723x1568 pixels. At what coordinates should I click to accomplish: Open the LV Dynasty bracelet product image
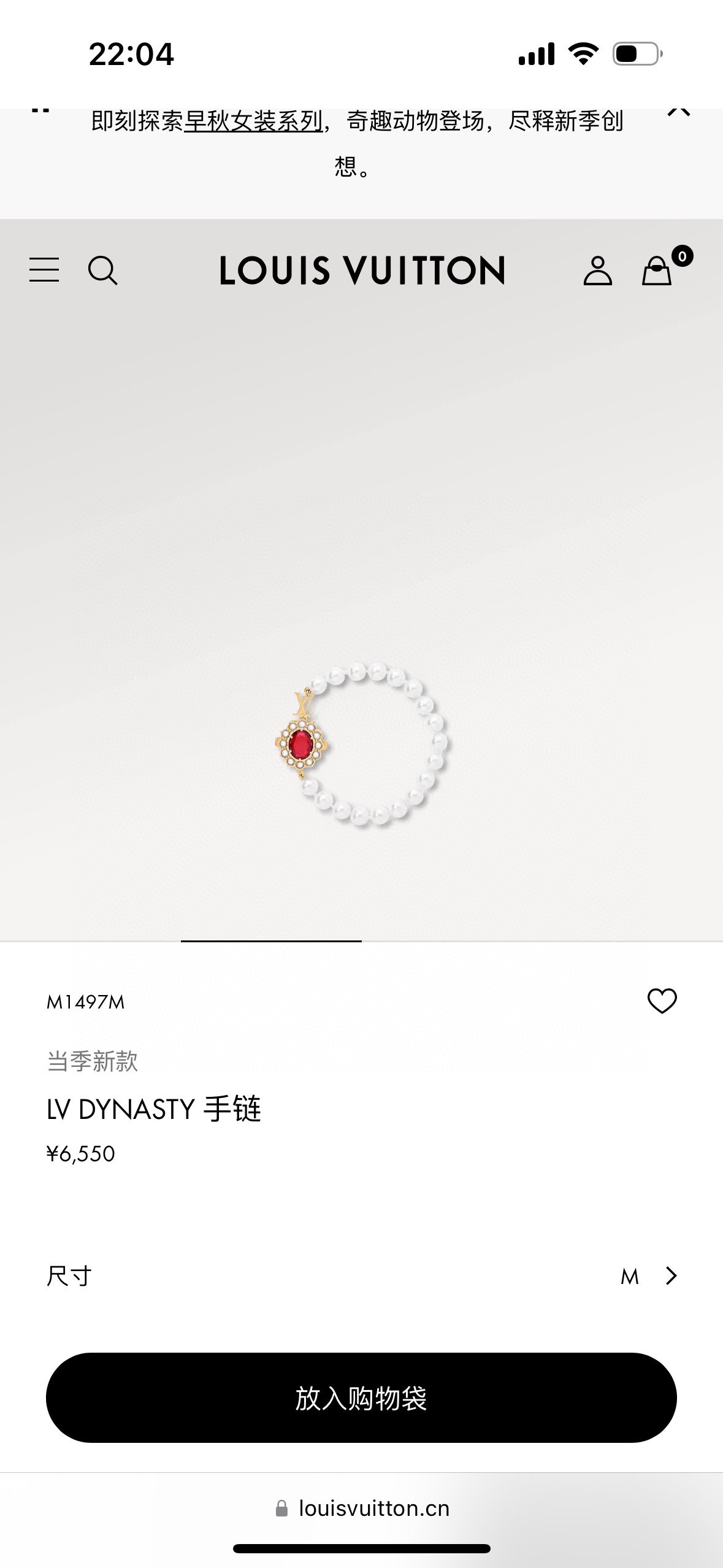(x=361, y=744)
